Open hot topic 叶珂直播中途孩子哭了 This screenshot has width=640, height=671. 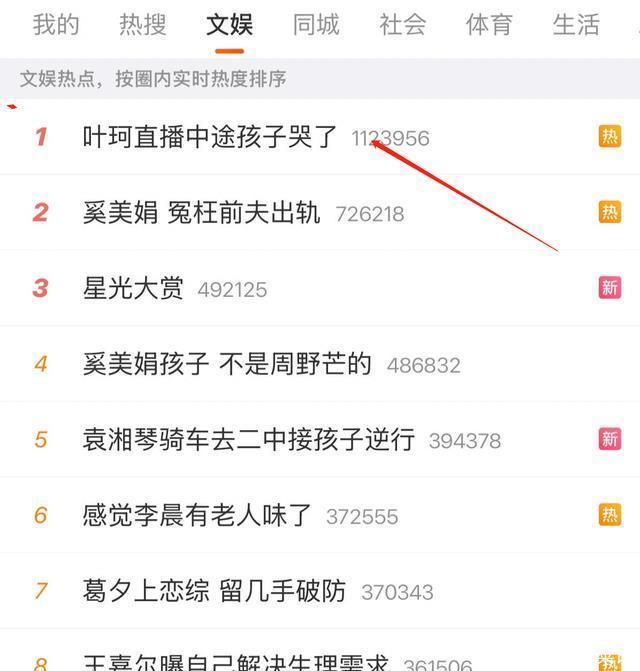coord(210,137)
